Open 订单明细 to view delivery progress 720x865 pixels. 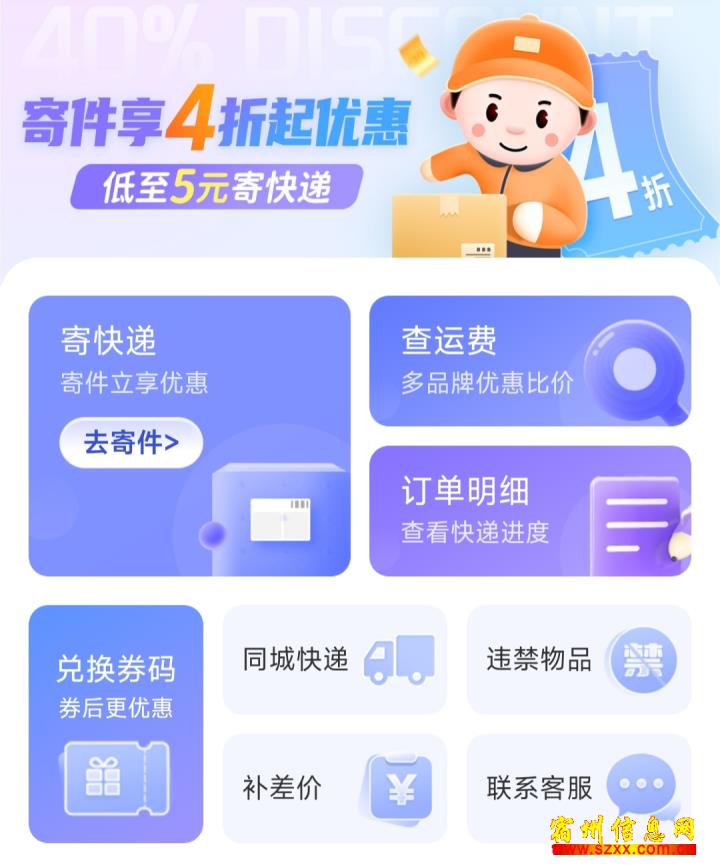[x=530, y=511]
